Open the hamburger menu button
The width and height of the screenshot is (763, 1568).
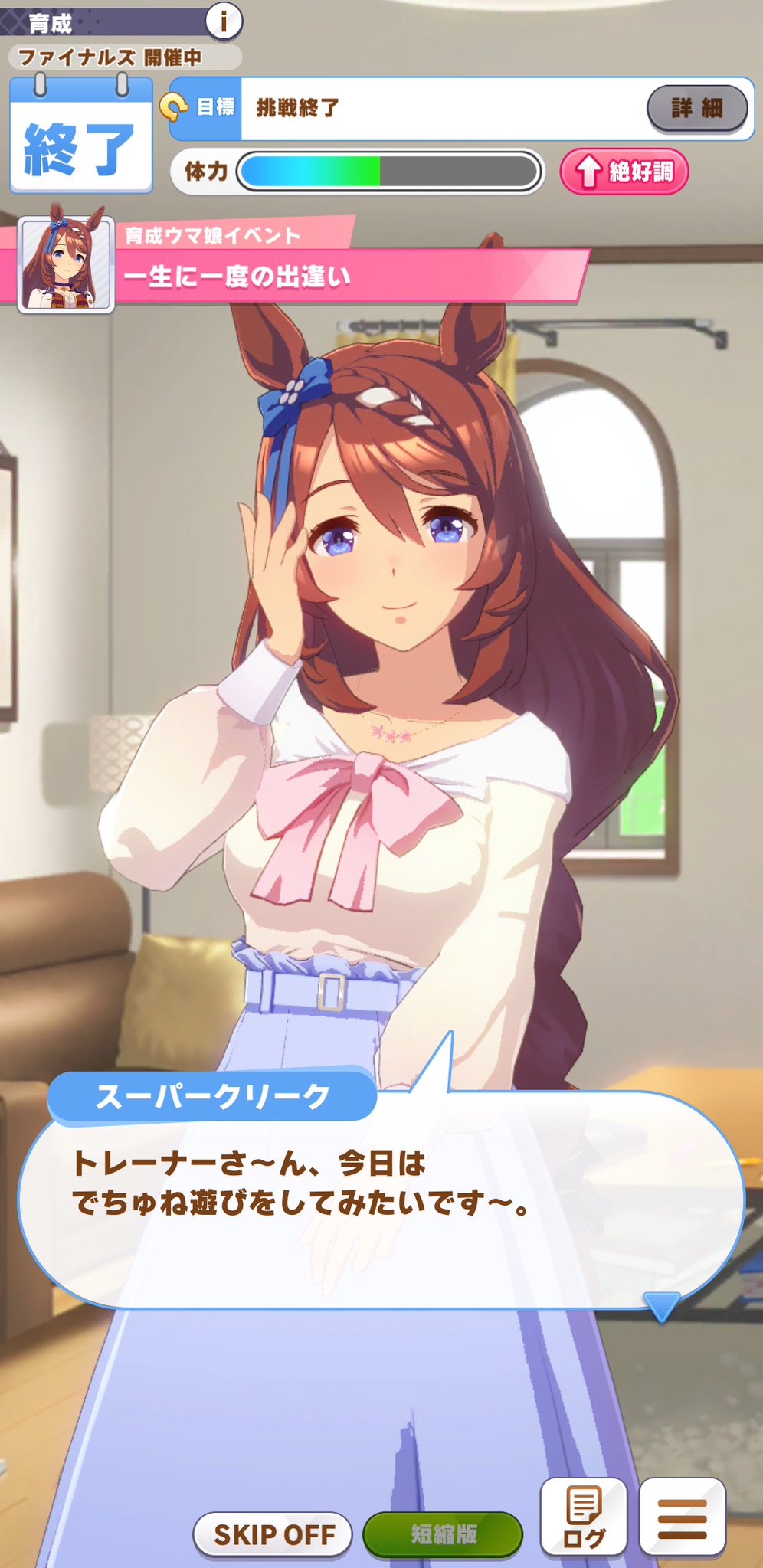tap(682, 1517)
